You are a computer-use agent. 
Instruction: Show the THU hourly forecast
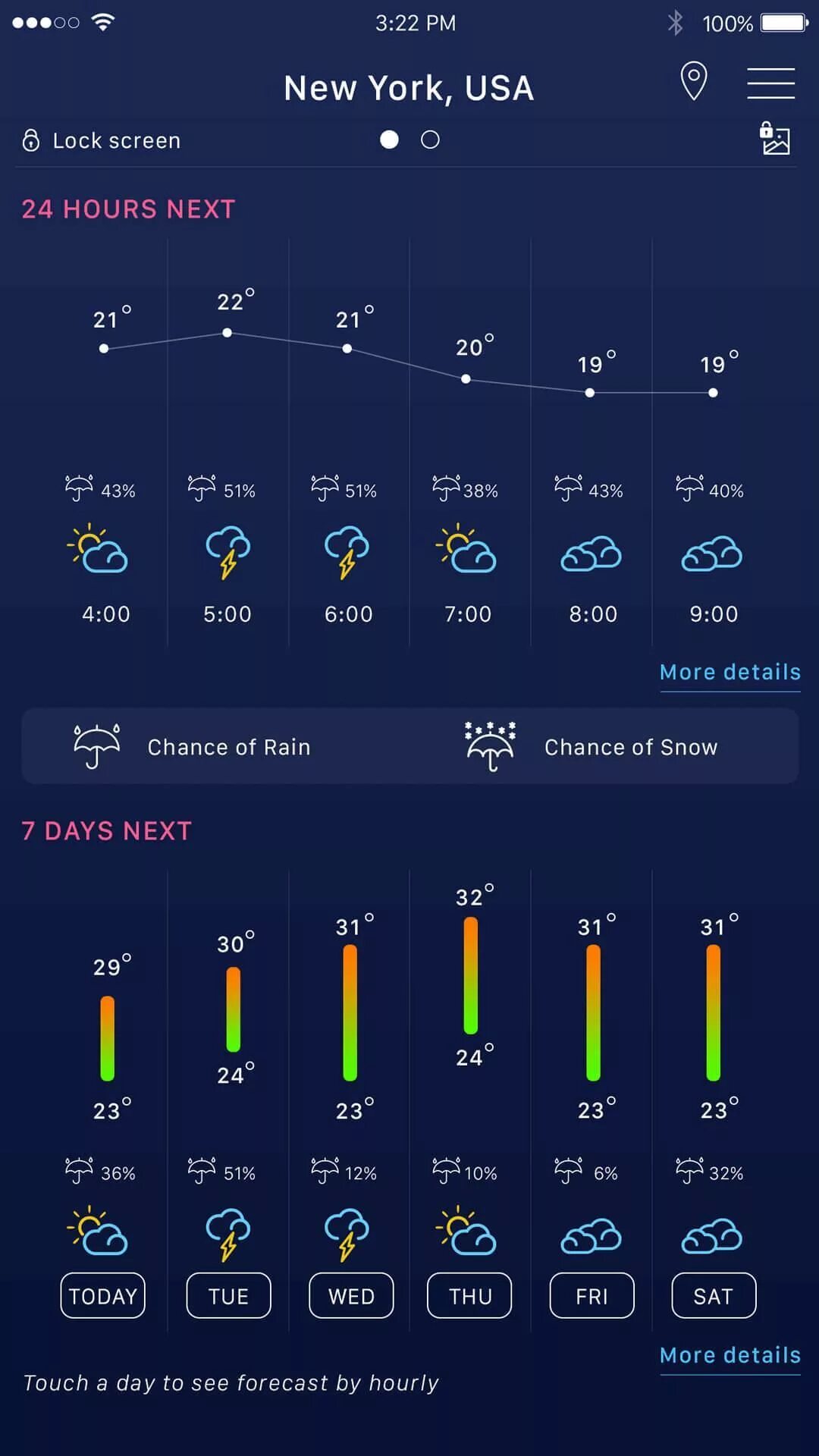(469, 1295)
